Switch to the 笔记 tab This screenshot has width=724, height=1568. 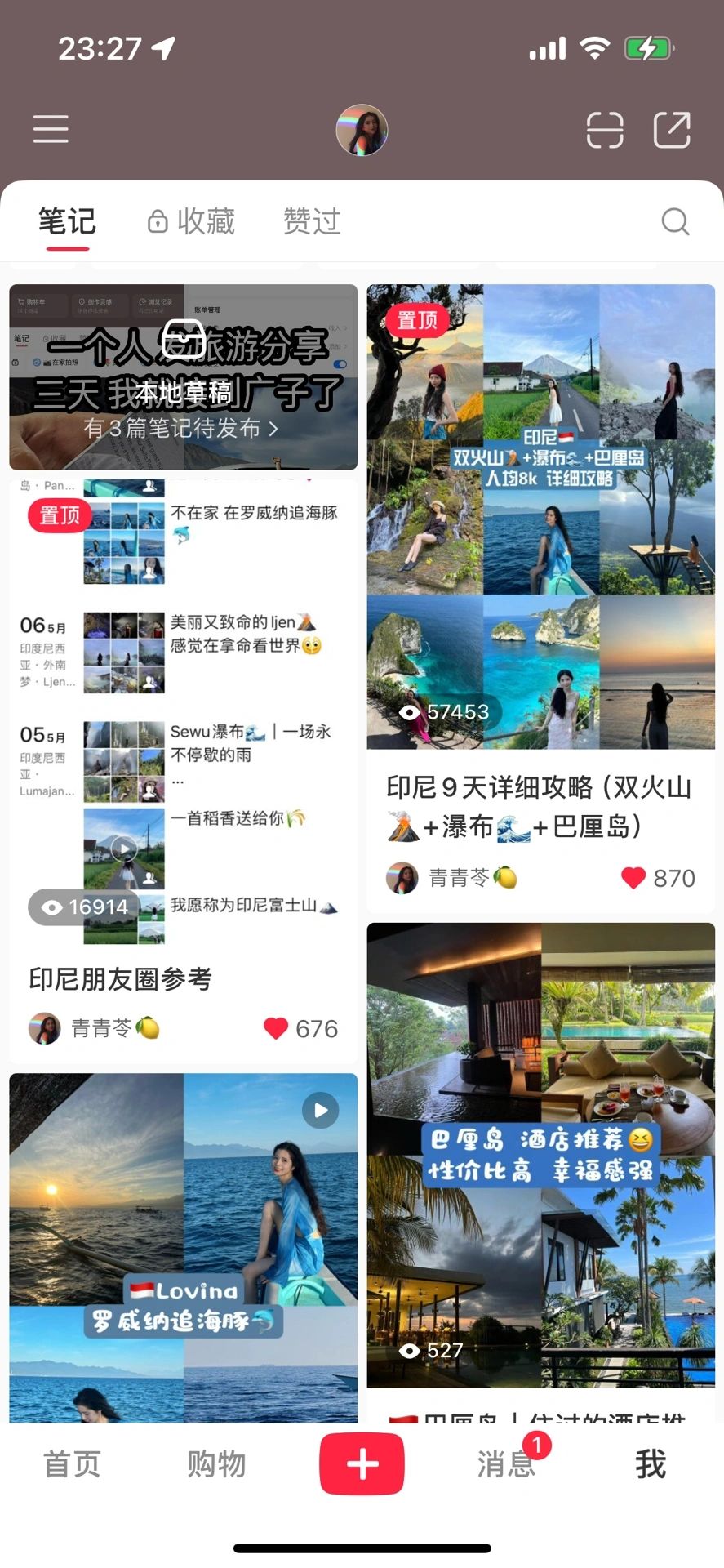(x=67, y=221)
